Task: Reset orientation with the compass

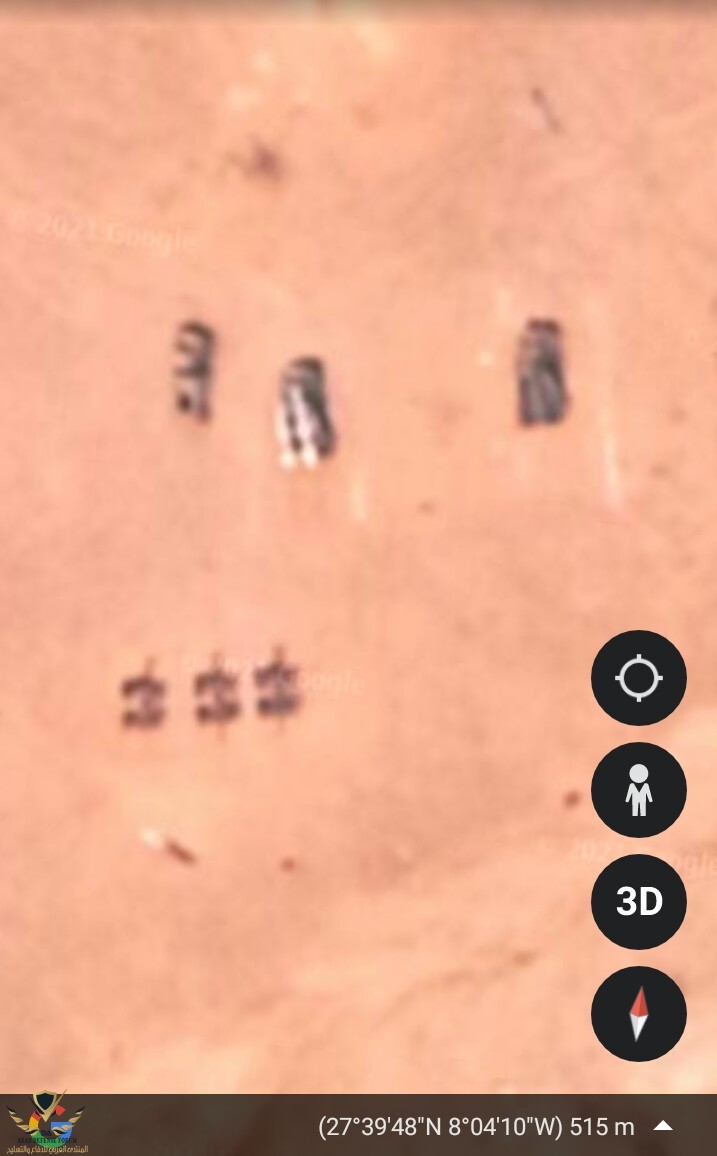Action: (x=638, y=1013)
